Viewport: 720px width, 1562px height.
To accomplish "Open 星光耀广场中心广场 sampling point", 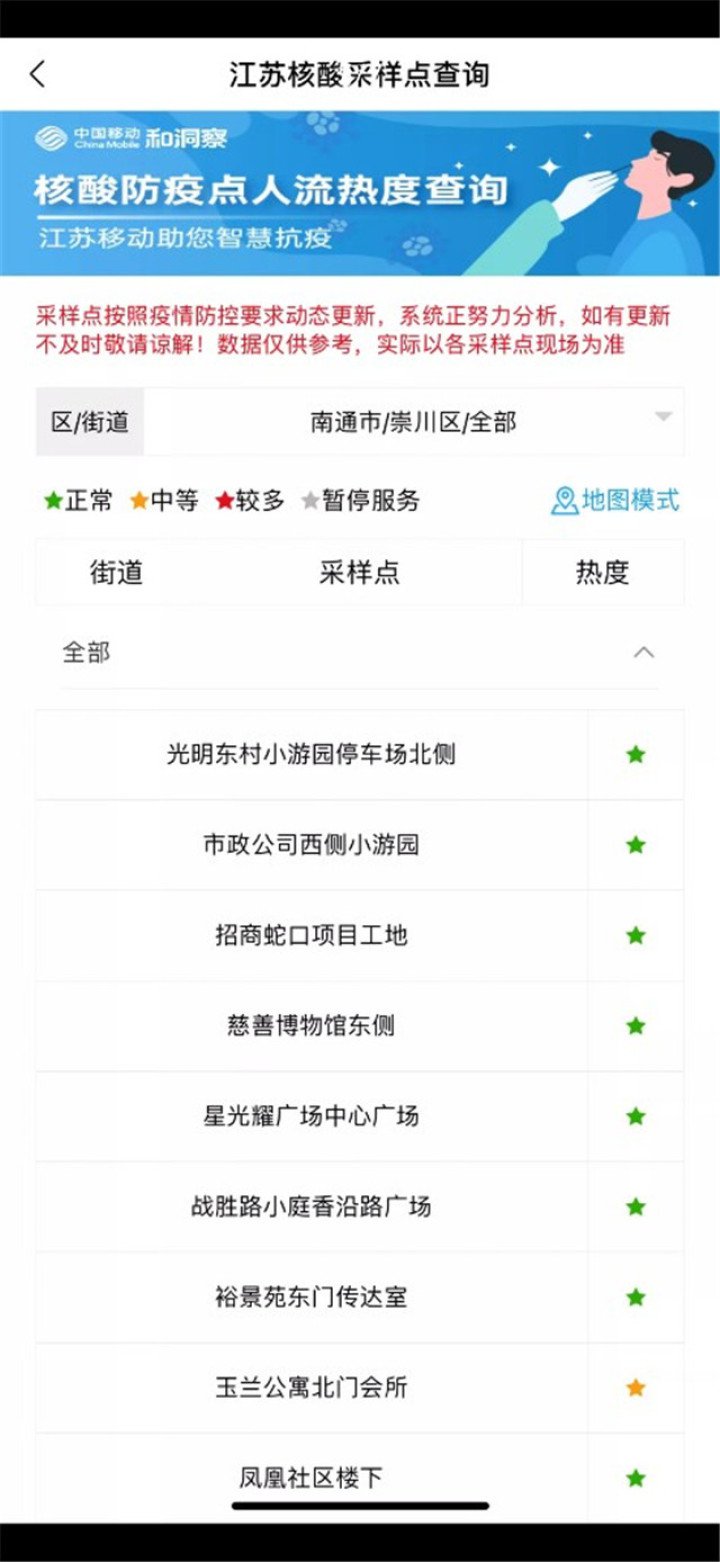I will [311, 1116].
